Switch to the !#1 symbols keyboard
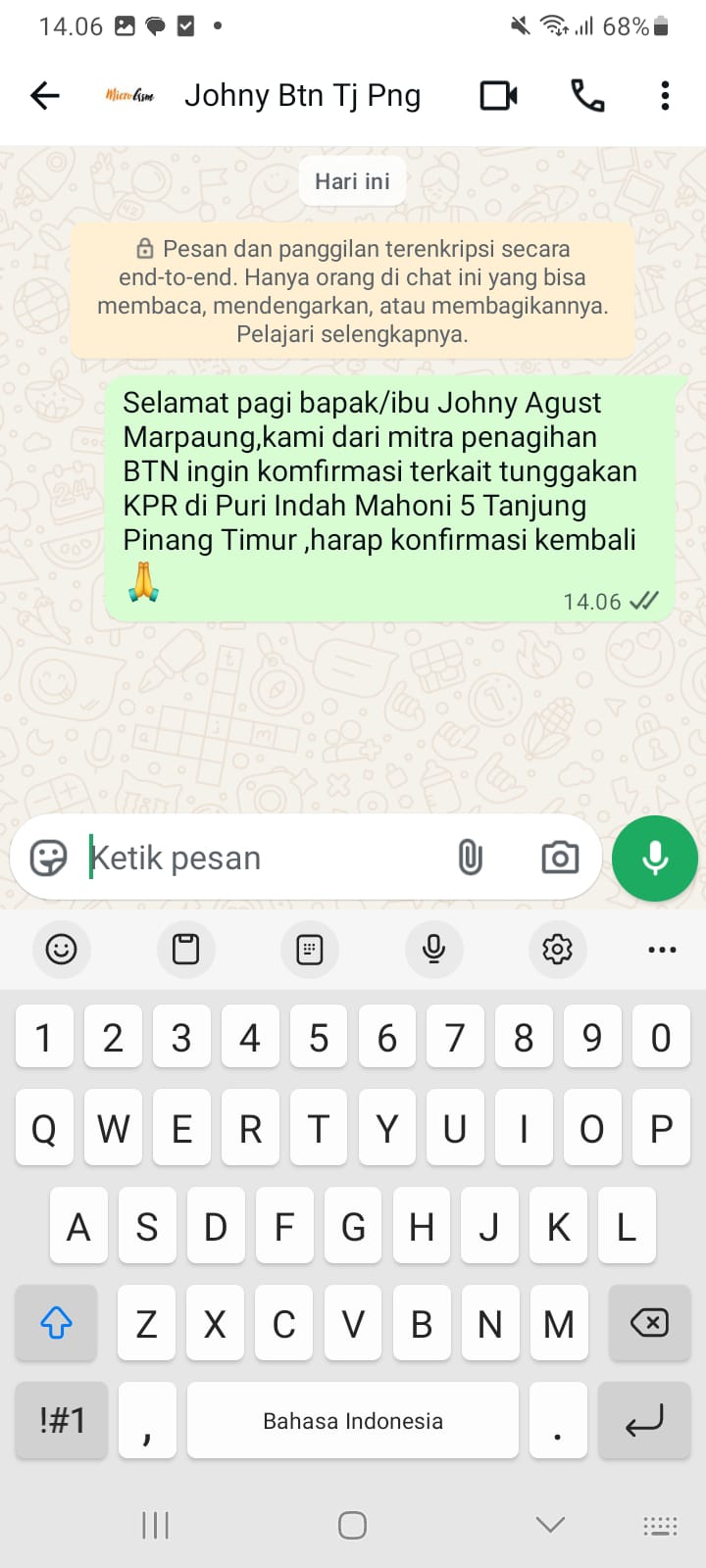706x1568 pixels. tap(62, 1420)
